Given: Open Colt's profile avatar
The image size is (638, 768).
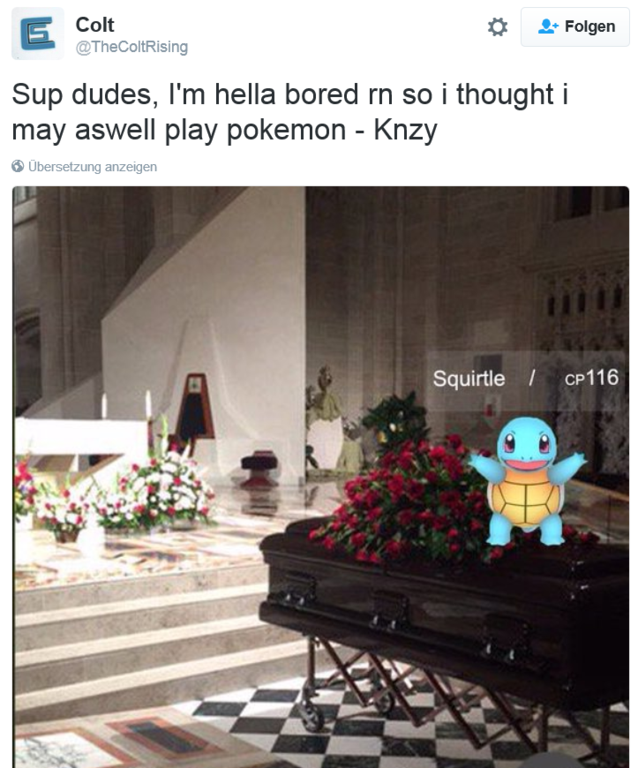Looking at the screenshot, I should pos(37,33).
